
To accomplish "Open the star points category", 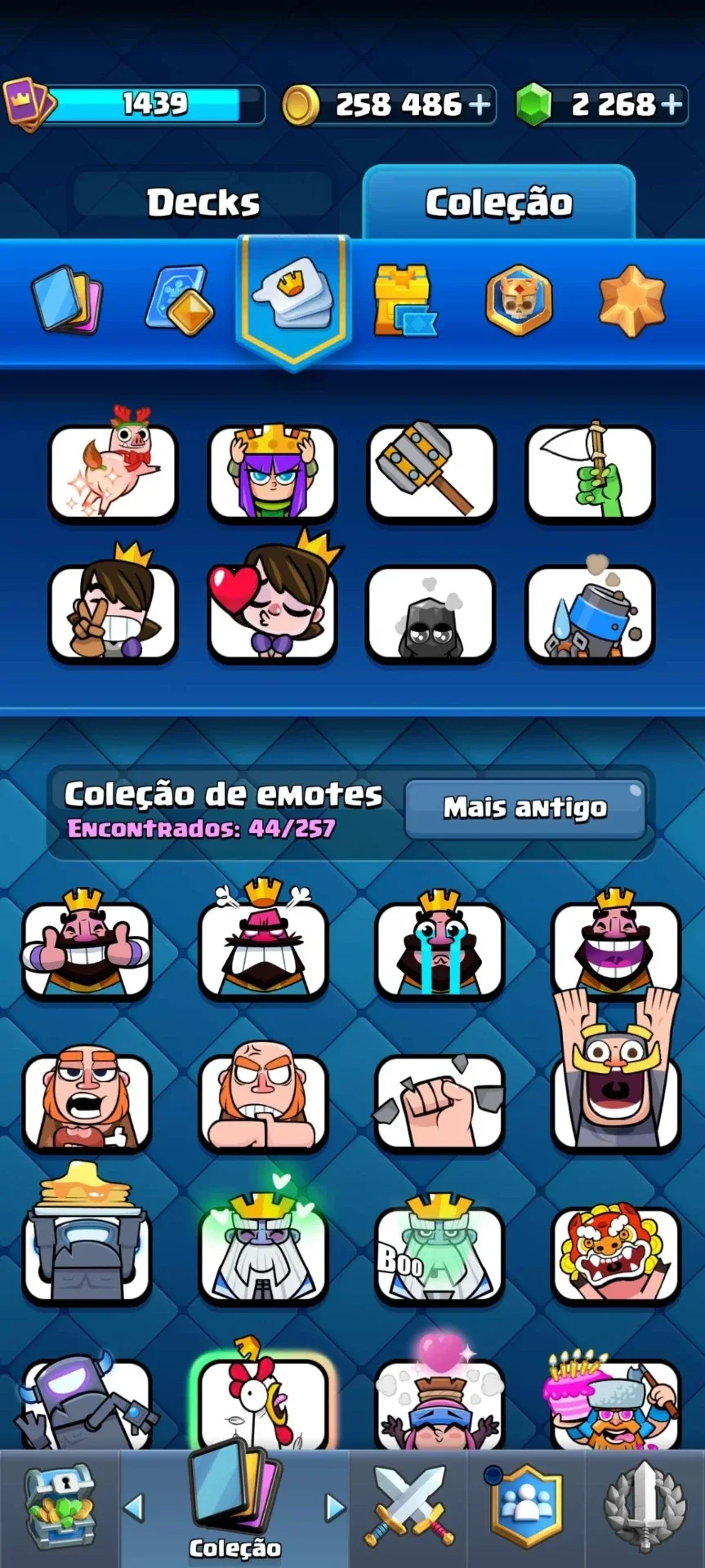I will pos(631,300).
